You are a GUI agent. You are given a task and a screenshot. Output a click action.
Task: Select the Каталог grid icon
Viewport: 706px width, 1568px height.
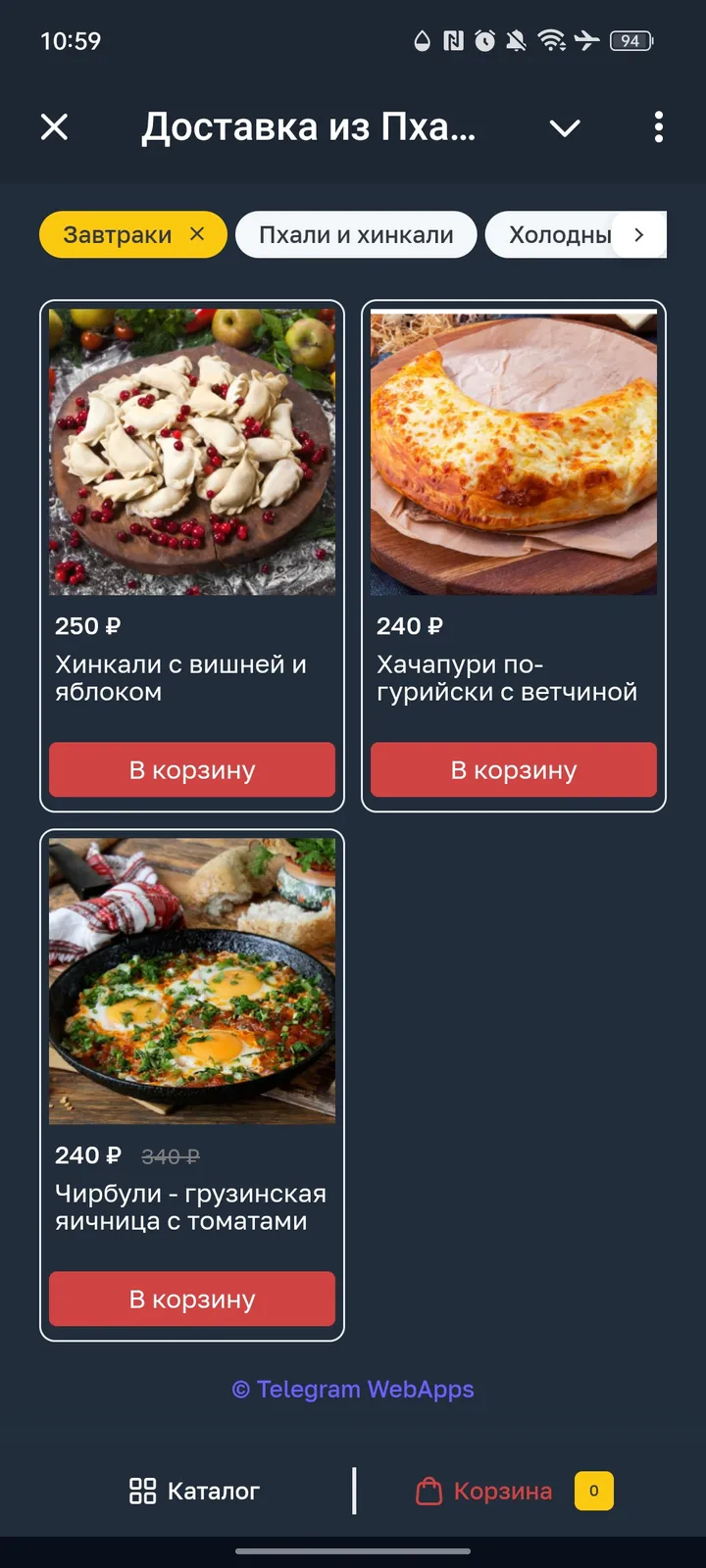pos(141,1491)
